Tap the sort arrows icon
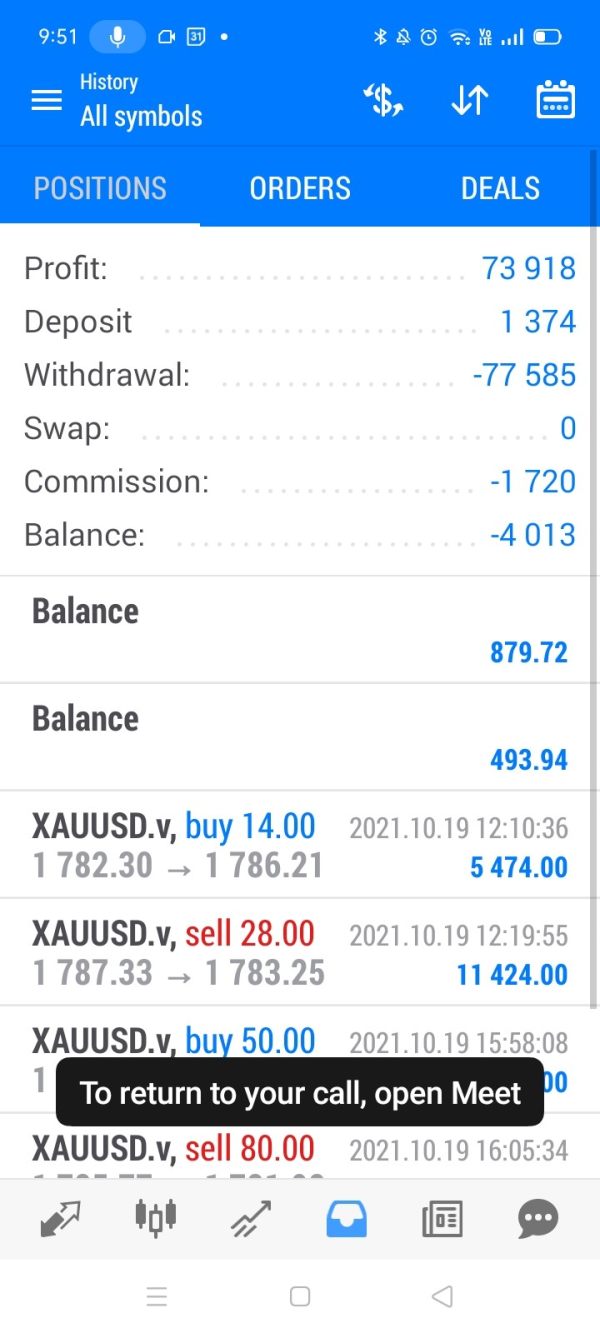This screenshot has height=1333, width=600. coord(469,101)
